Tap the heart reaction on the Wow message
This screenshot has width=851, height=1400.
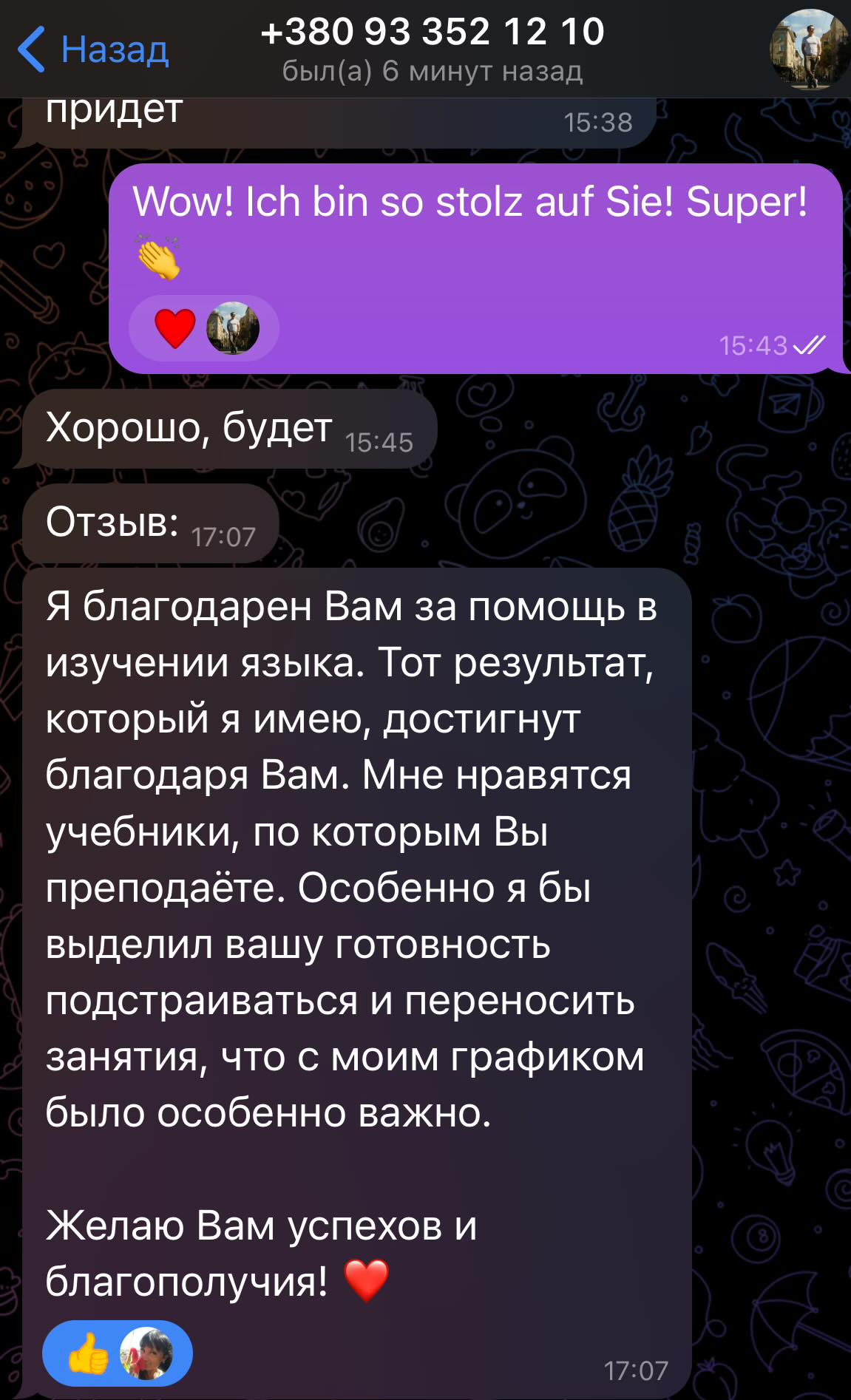(175, 328)
